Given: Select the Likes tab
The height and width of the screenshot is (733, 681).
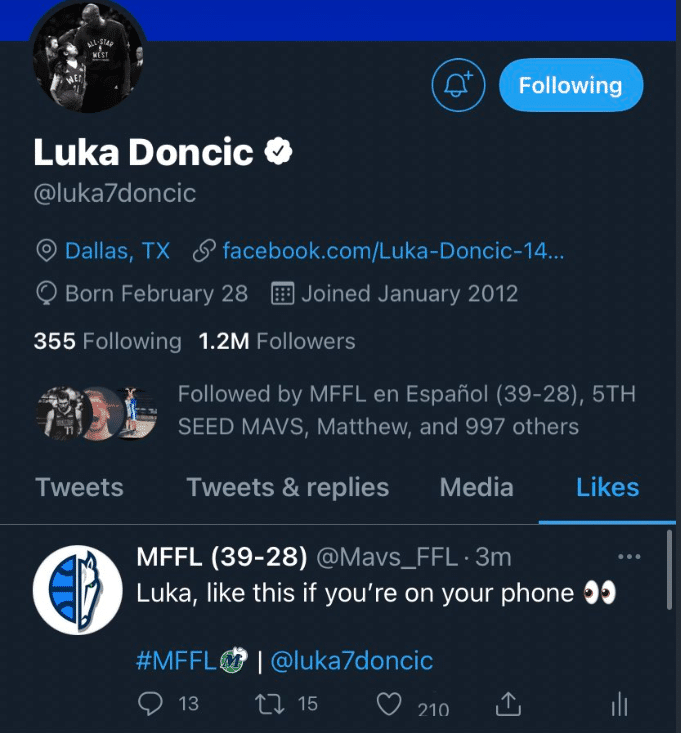Looking at the screenshot, I should pos(607,487).
